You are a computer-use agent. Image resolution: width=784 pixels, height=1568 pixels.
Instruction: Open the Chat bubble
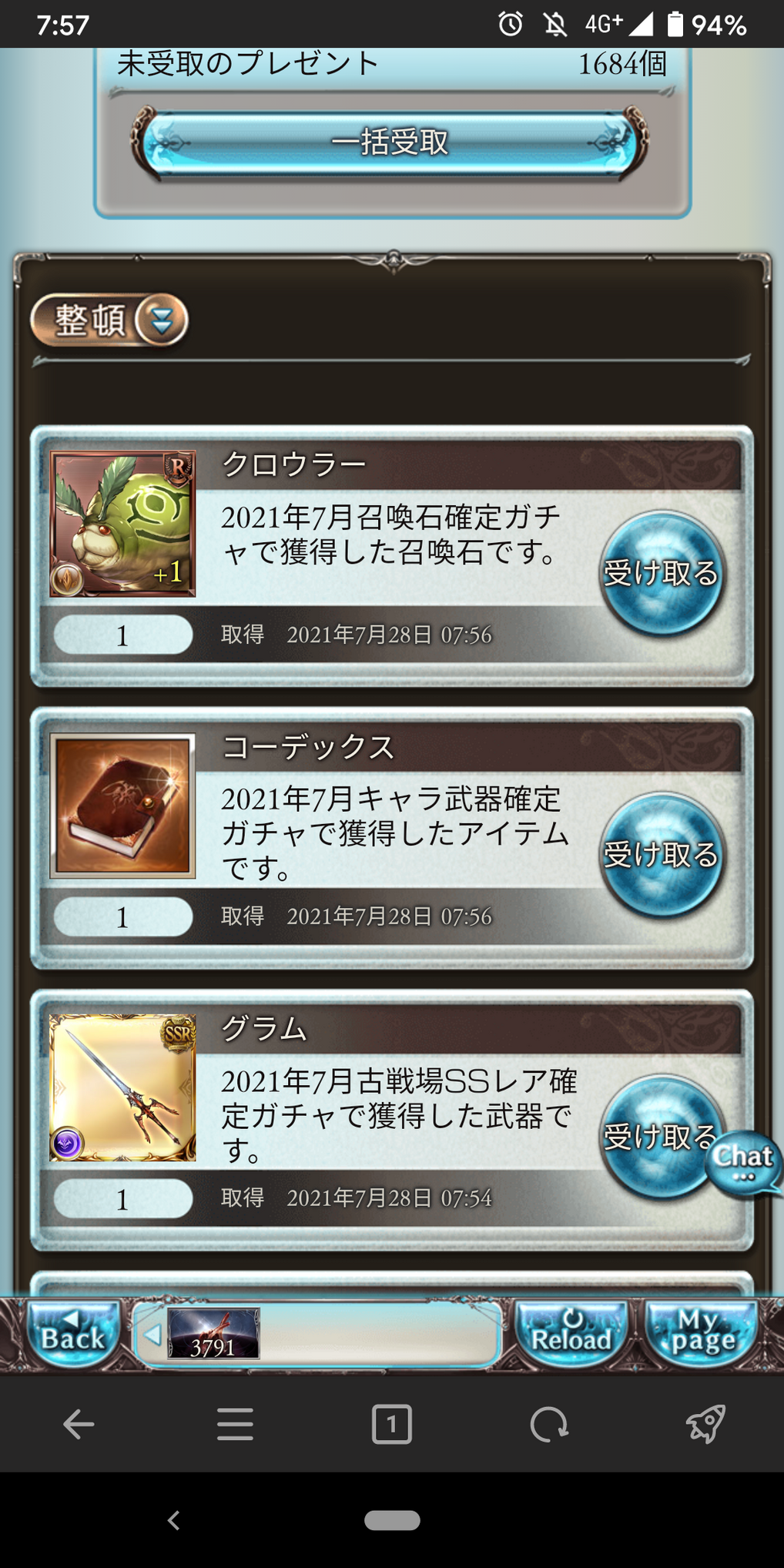743,1162
